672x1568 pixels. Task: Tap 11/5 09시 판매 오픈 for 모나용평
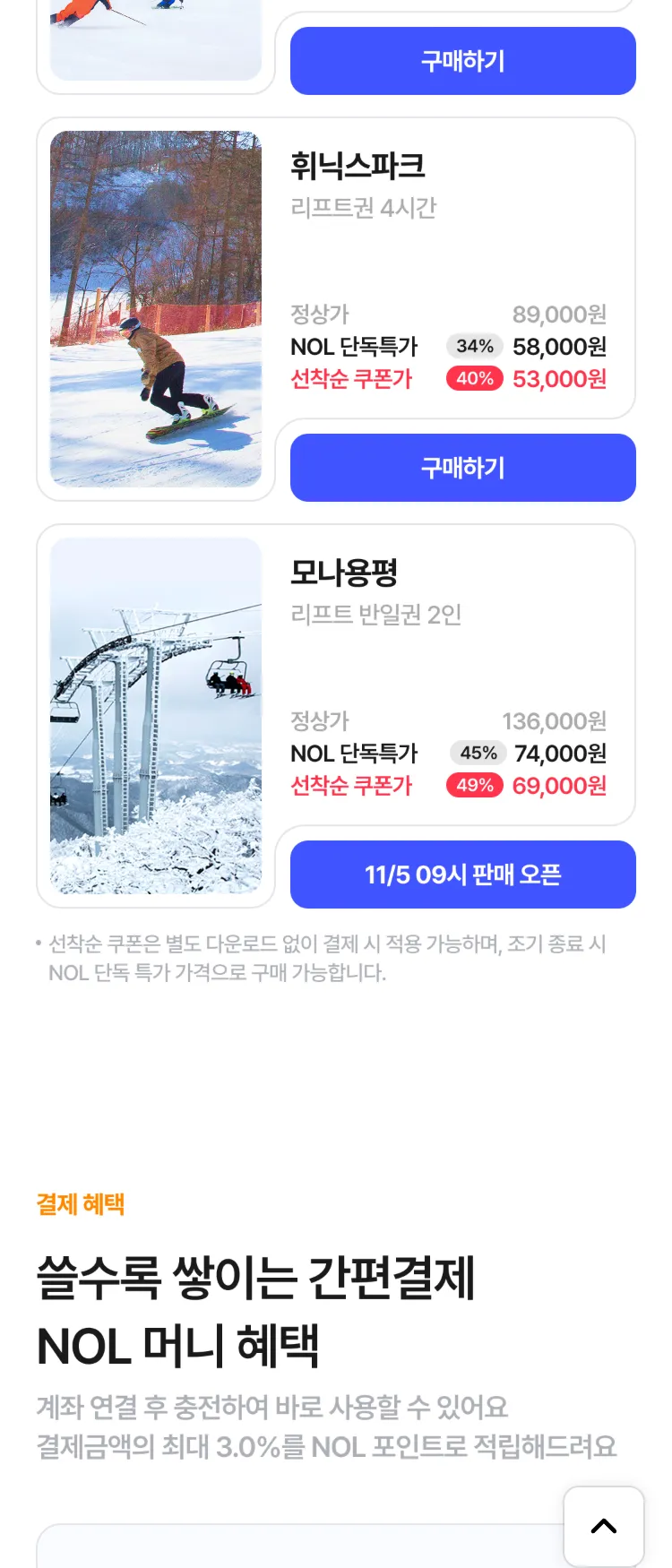coord(462,874)
